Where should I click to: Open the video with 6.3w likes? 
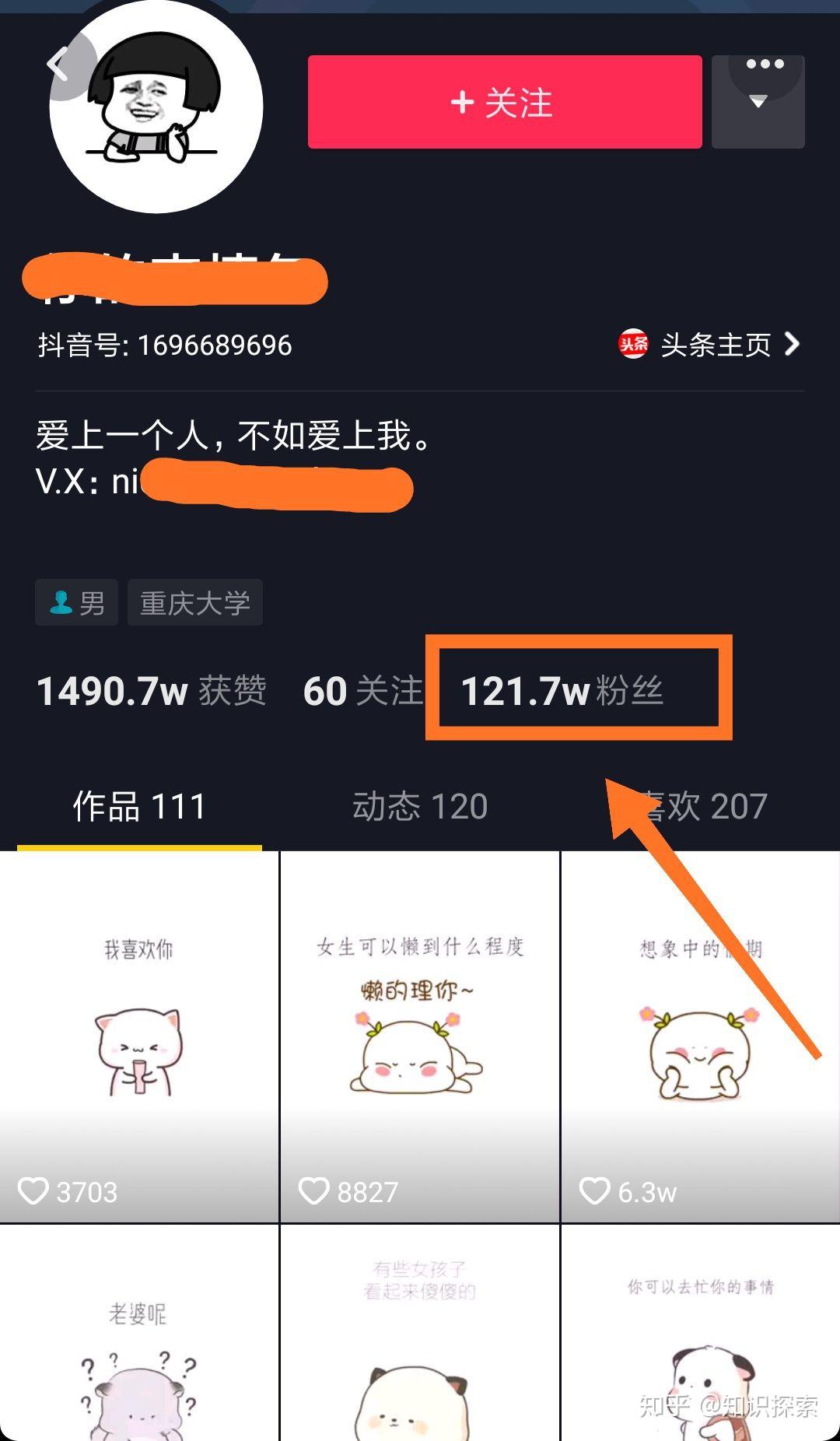tap(701, 1036)
